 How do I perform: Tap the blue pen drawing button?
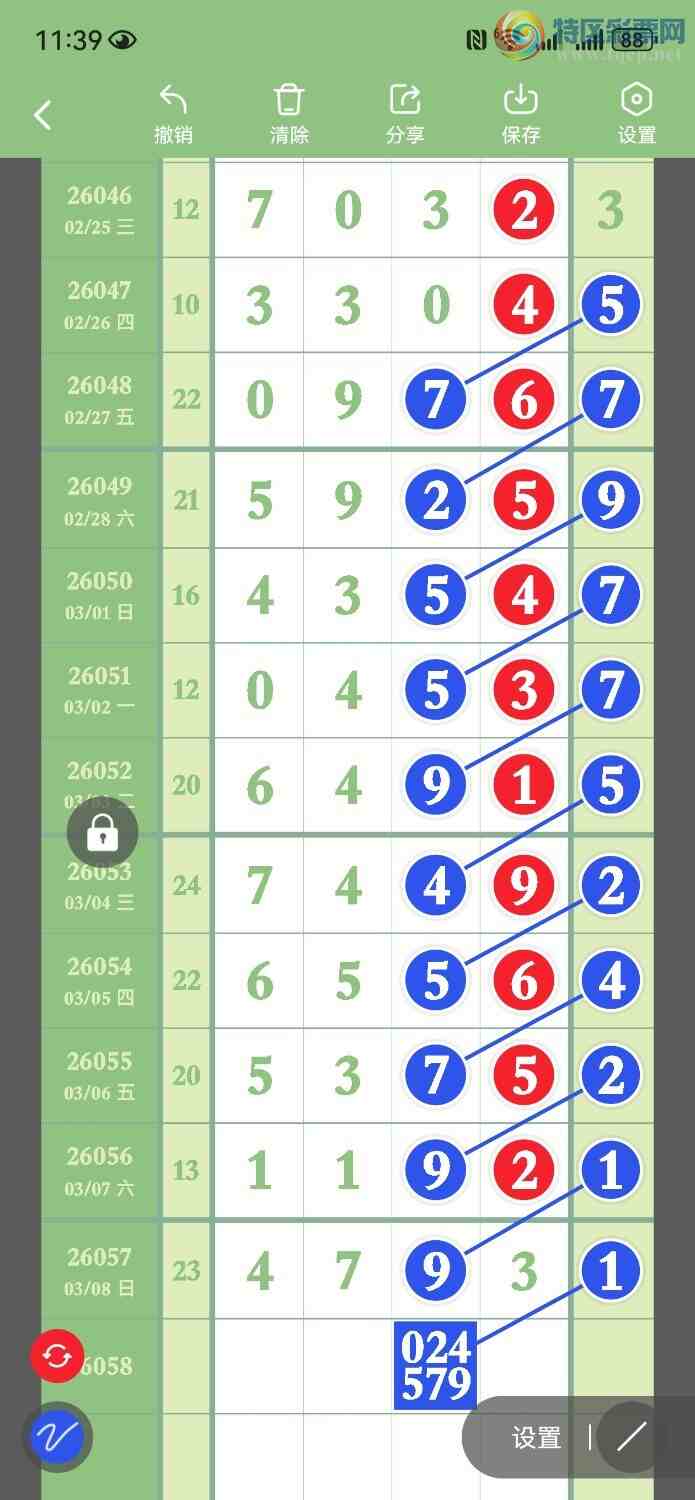pos(57,1438)
